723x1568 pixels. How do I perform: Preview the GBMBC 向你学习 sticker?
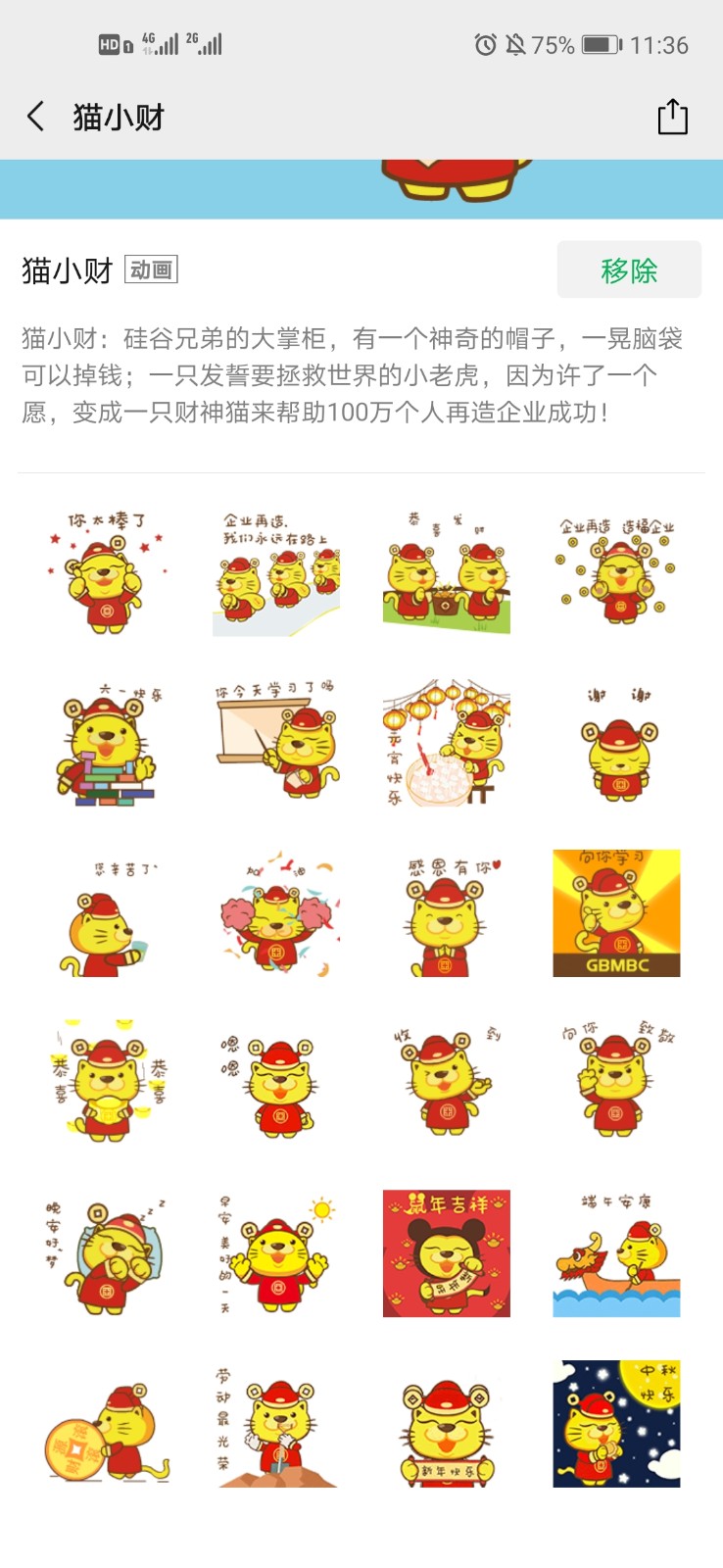[x=617, y=913]
